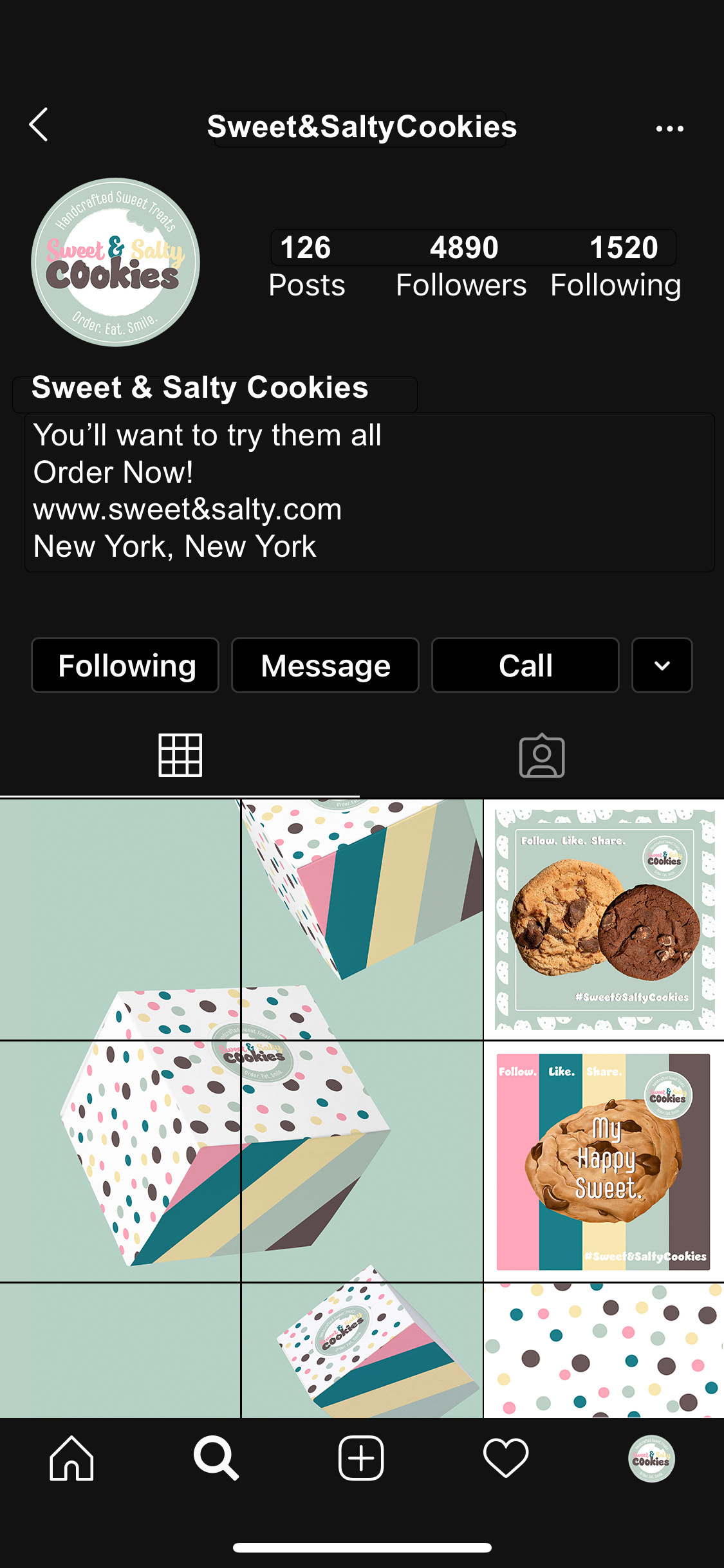Viewport: 724px width, 1568px height.
Task: Open my profile tab
Action: point(651,1459)
